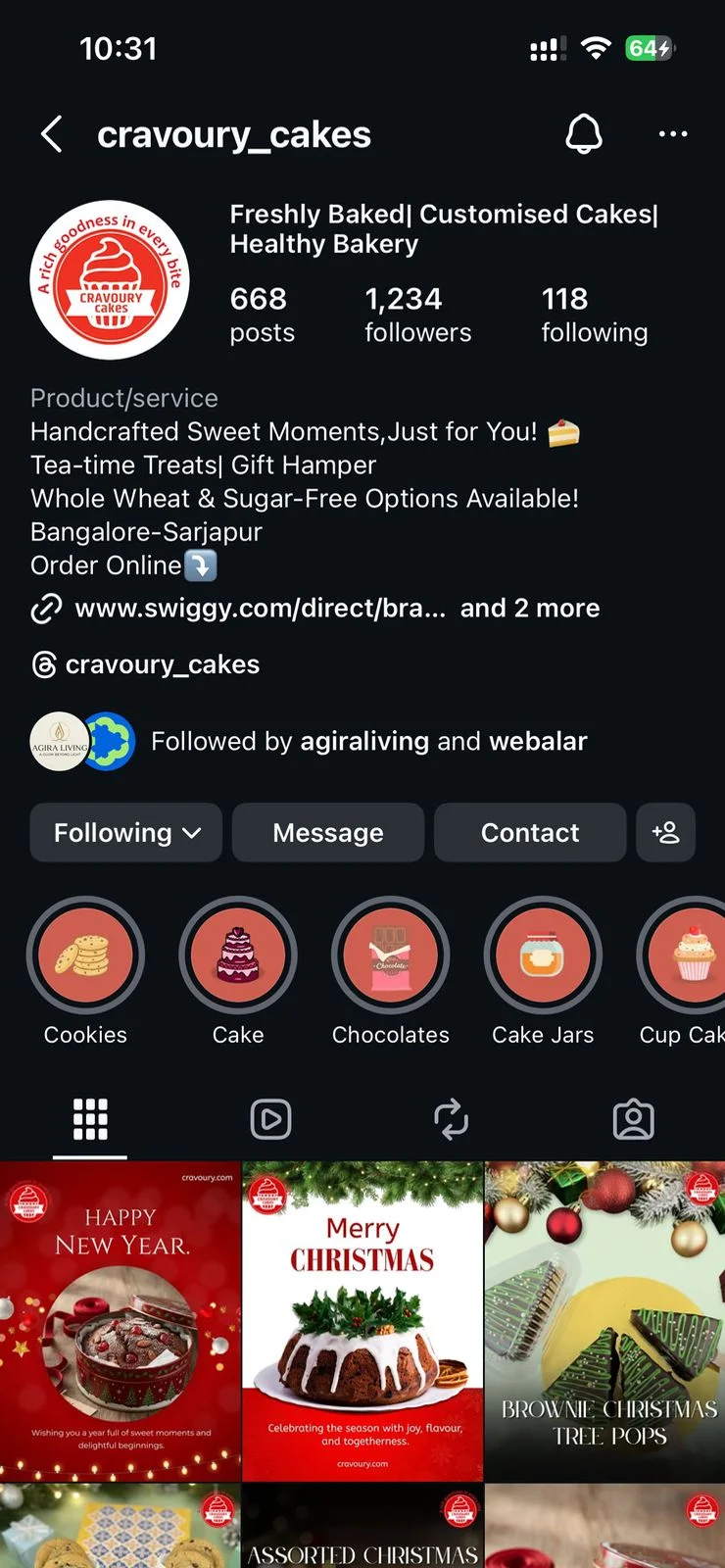Message cravoury_cakes
This screenshot has width=725, height=1568.
pyautogui.click(x=328, y=833)
